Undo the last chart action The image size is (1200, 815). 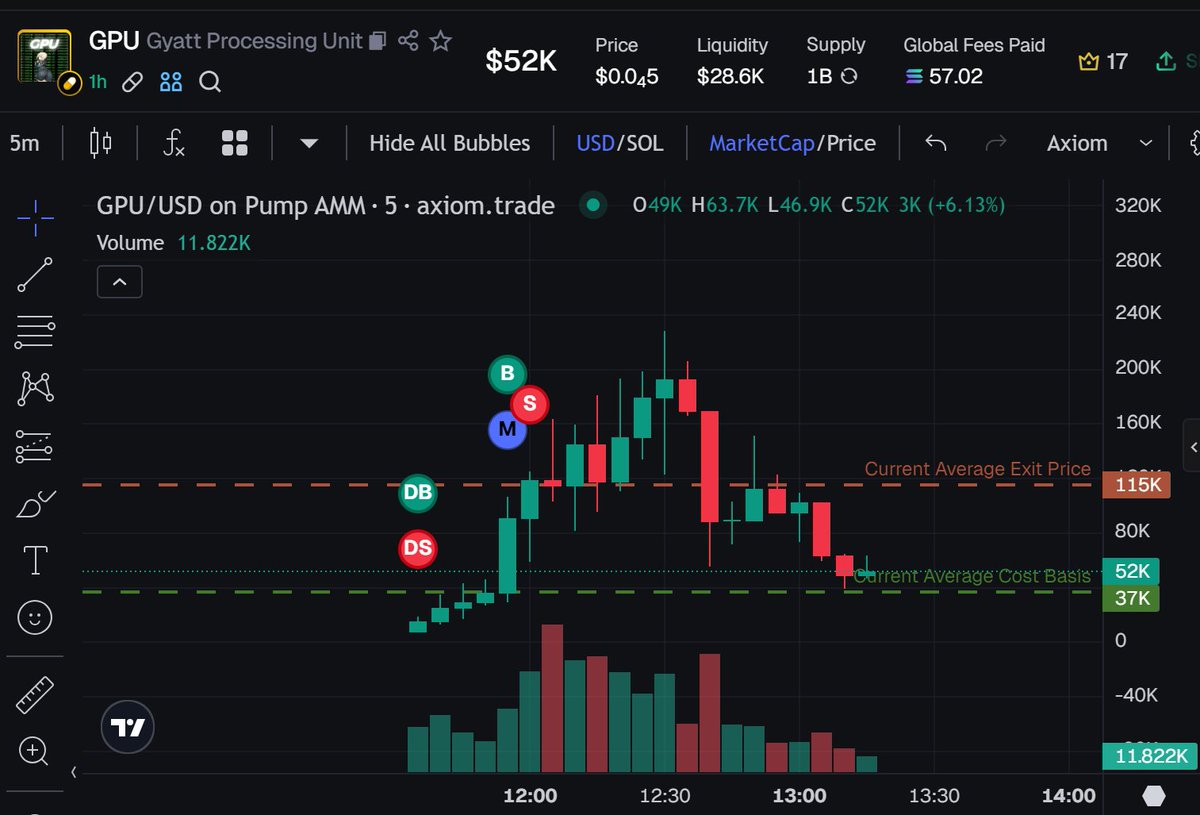(x=936, y=143)
